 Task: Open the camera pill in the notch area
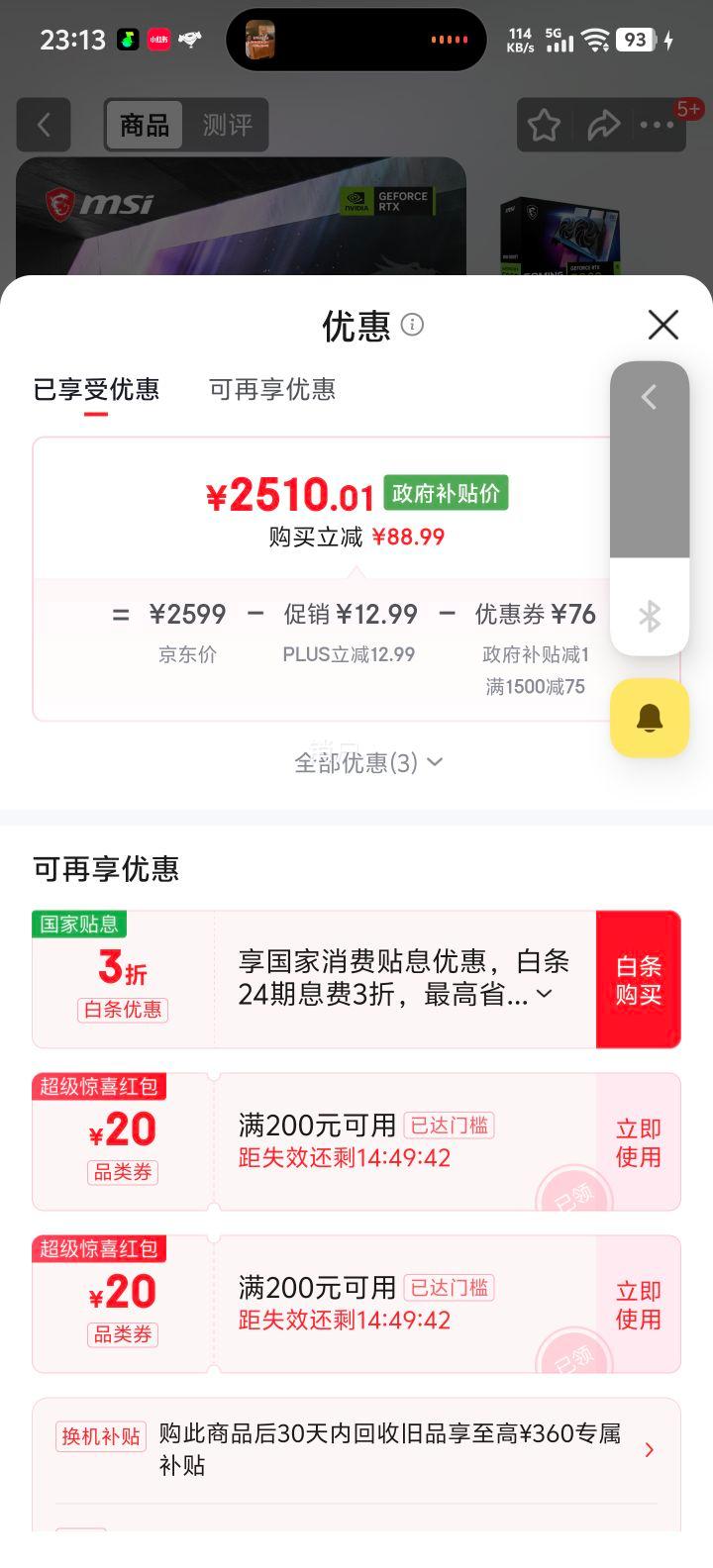point(356,40)
